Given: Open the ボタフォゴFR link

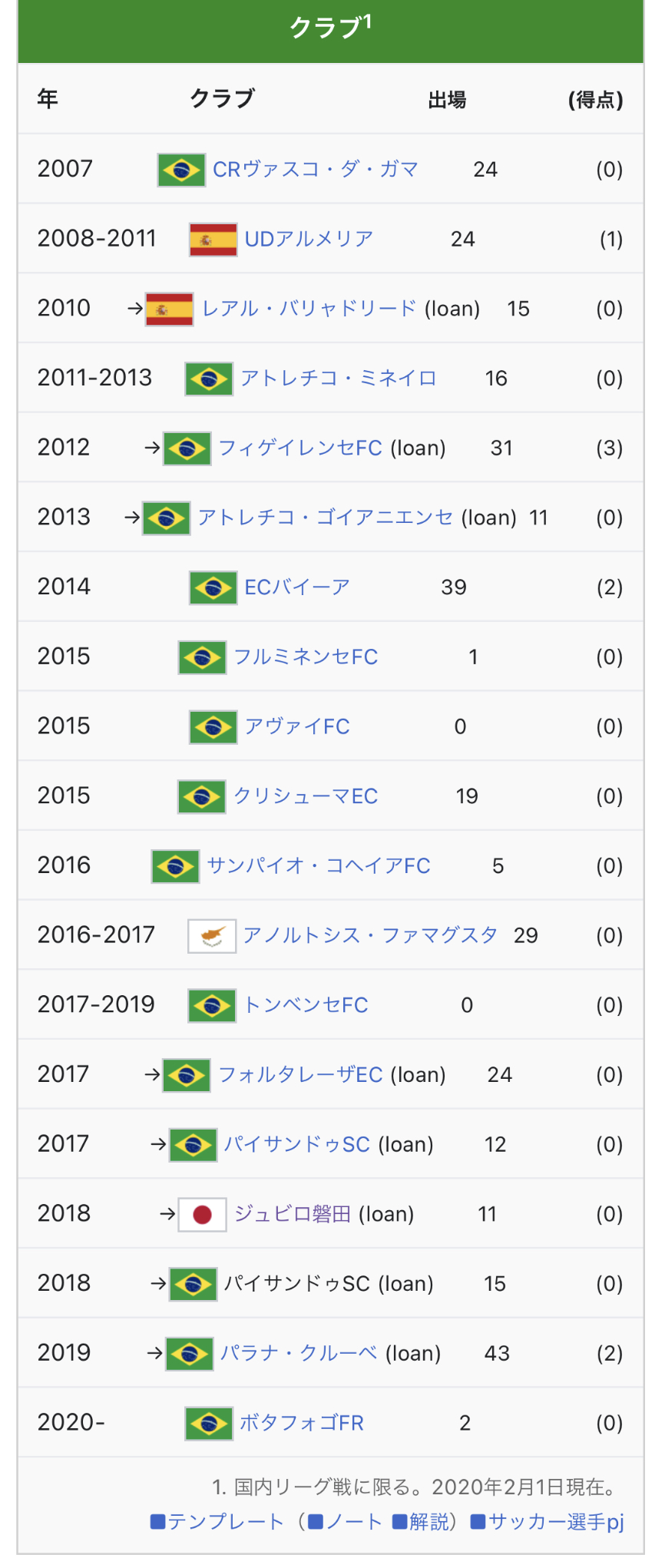Looking at the screenshot, I should click(x=302, y=1423).
